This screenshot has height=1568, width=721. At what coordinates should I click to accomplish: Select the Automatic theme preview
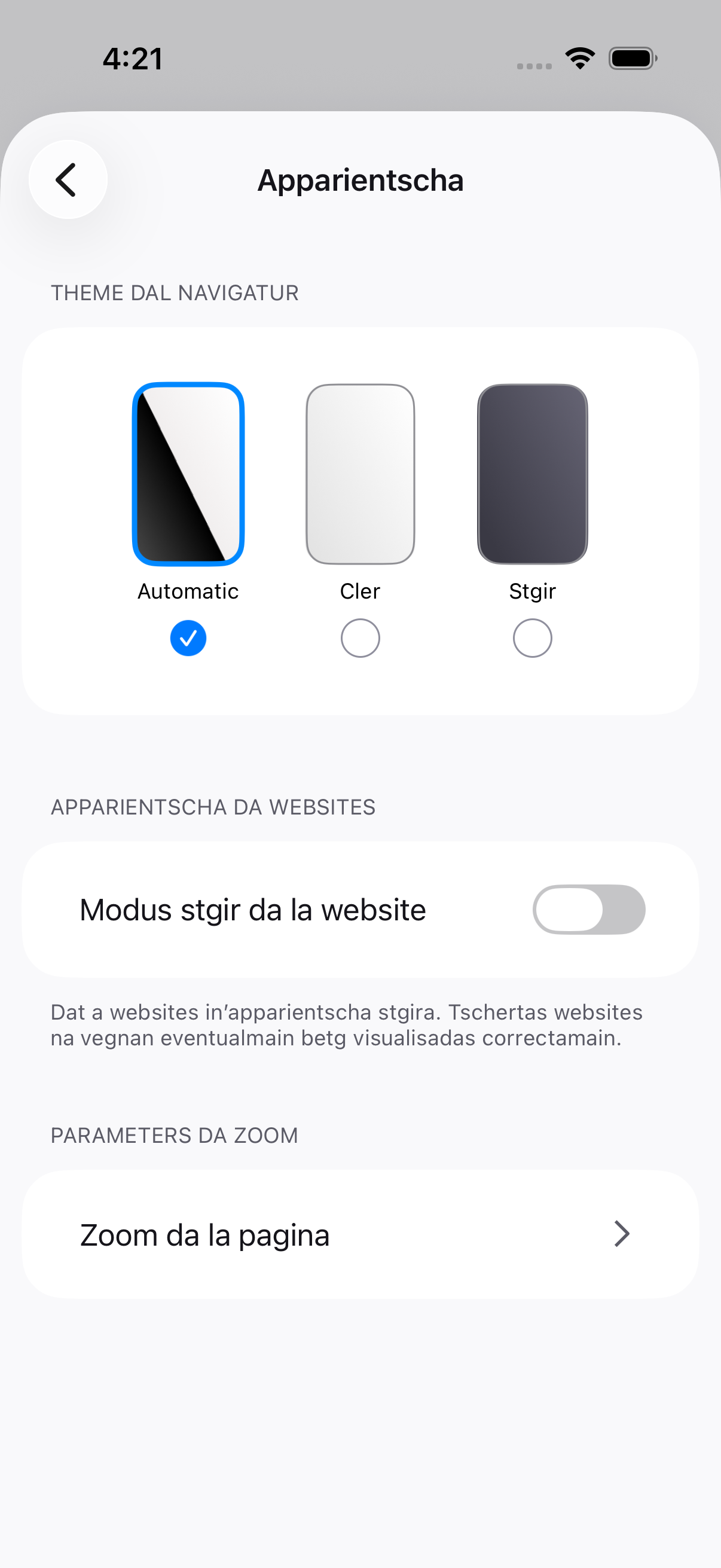click(x=188, y=474)
